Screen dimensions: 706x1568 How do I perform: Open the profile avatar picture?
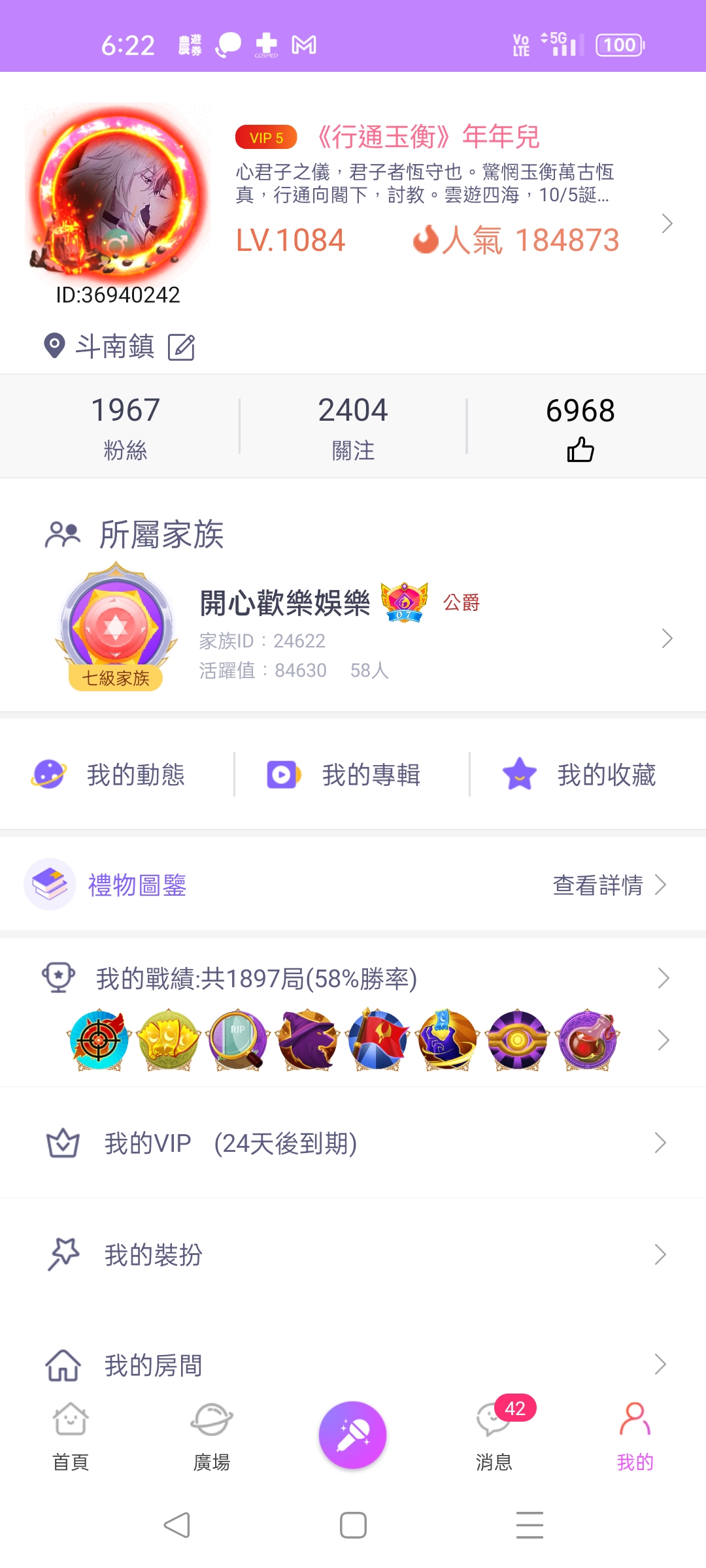coord(118,189)
